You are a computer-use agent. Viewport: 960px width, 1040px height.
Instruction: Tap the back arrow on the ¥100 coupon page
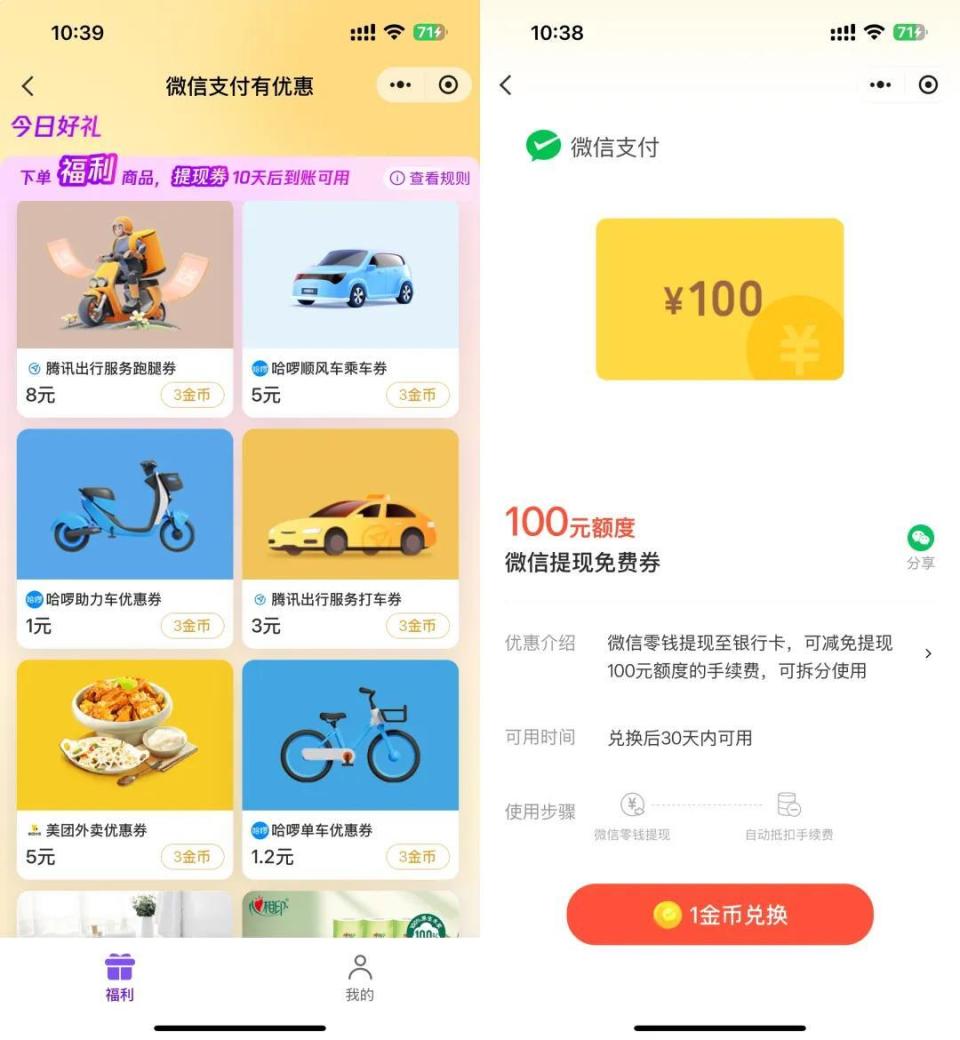(x=506, y=86)
